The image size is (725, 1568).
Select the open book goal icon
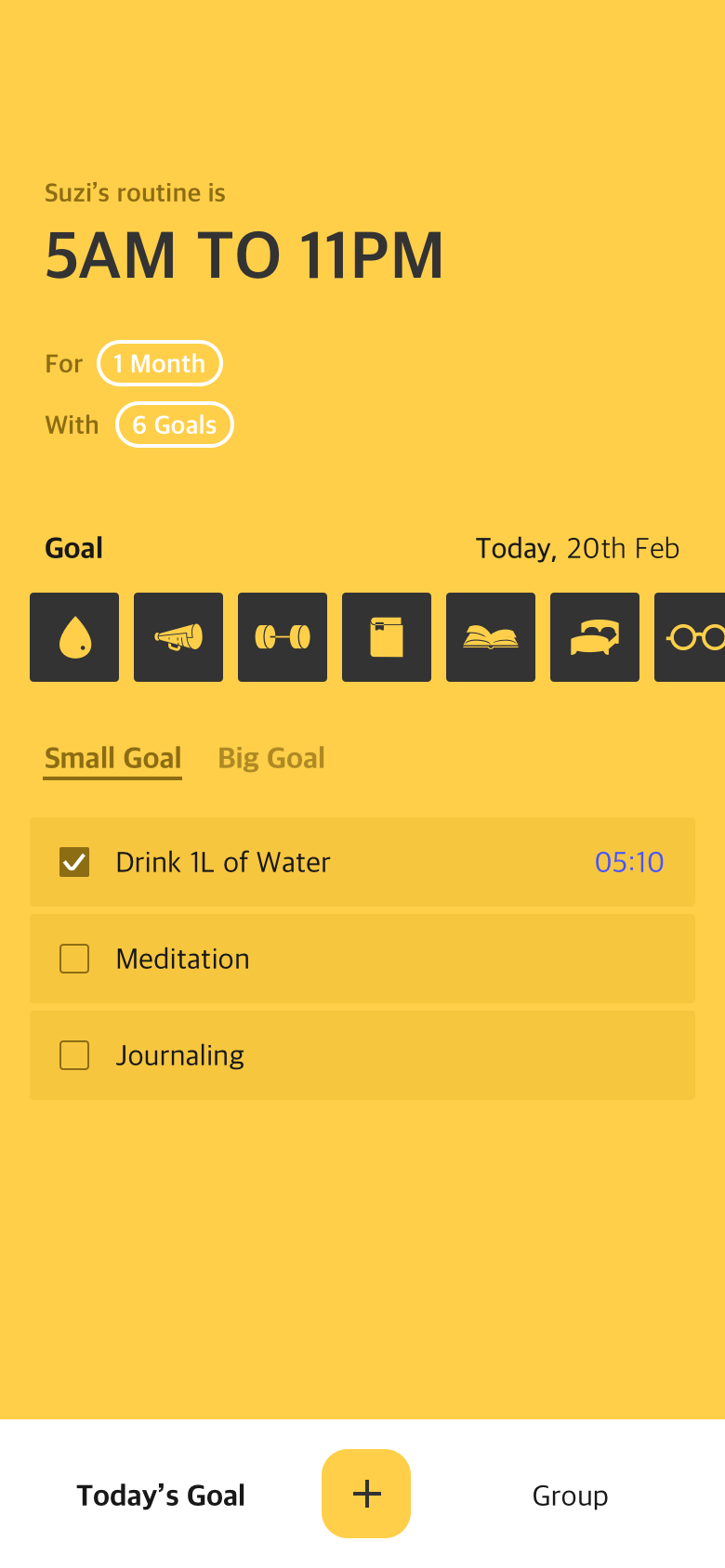pos(491,637)
